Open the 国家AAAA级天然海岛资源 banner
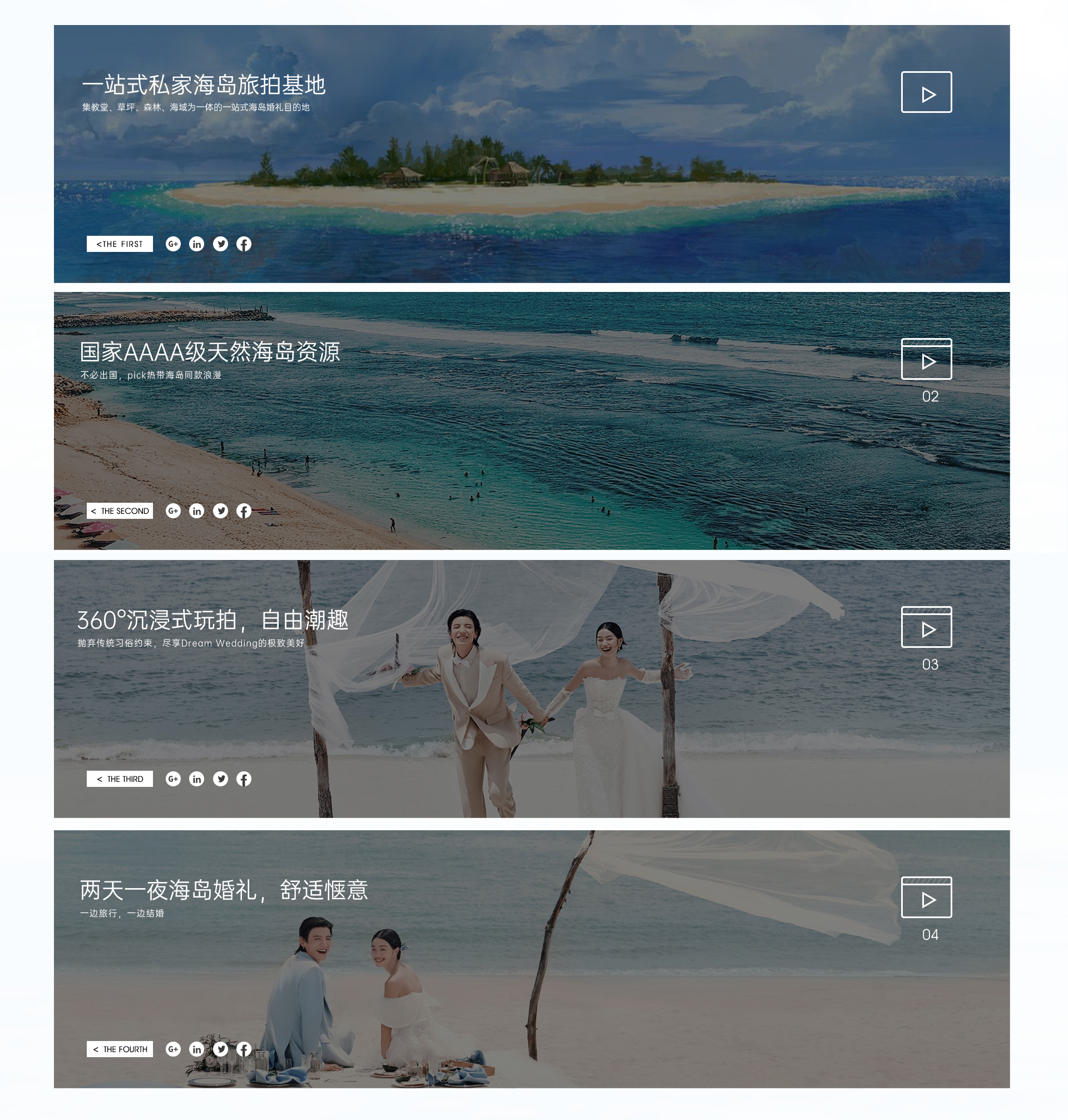This screenshot has width=1068, height=1120. coord(210,352)
